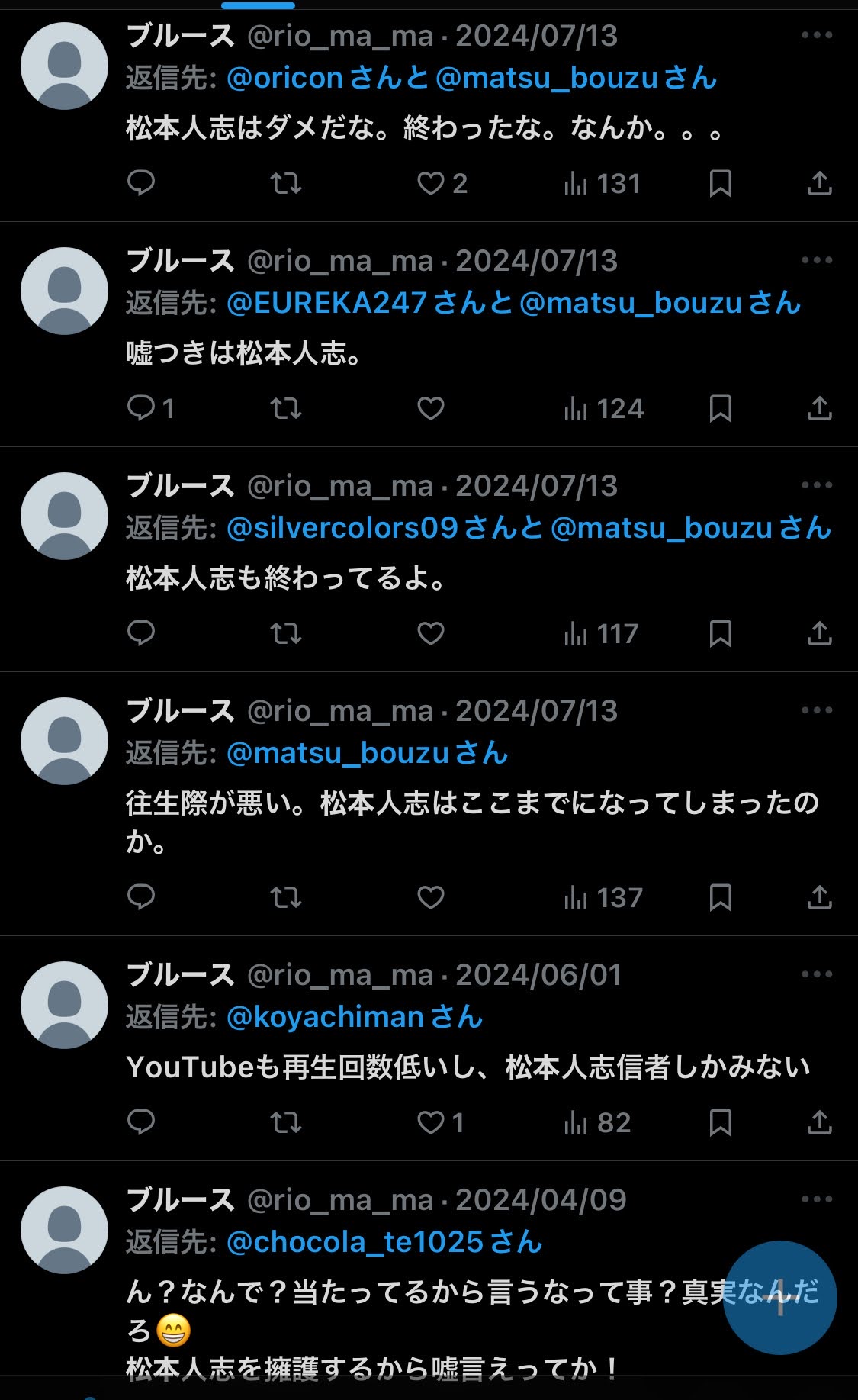858x1400 pixels.
Task: Open the @koyachiman profile link
Action: click(x=325, y=1017)
